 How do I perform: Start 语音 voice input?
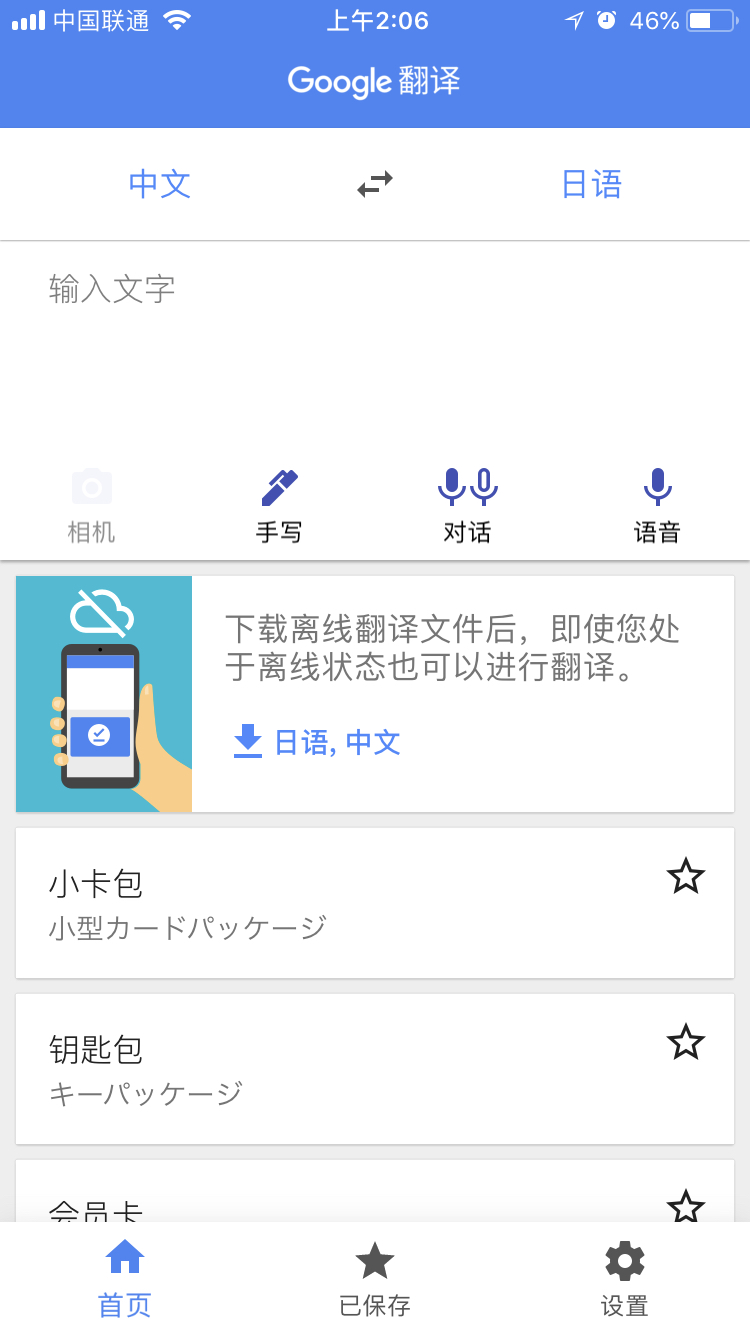click(x=657, y=505)
